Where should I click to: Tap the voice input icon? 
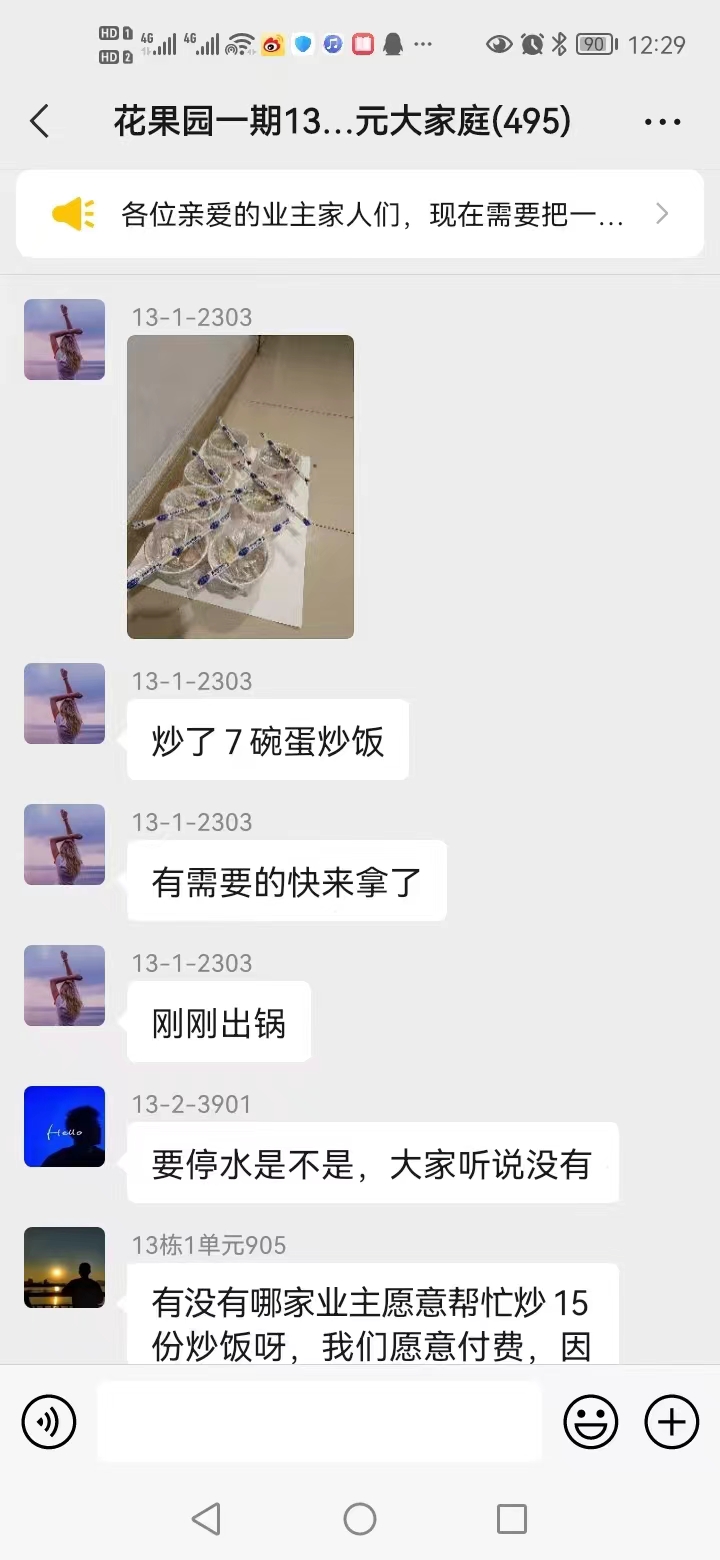click(48, 1421)
